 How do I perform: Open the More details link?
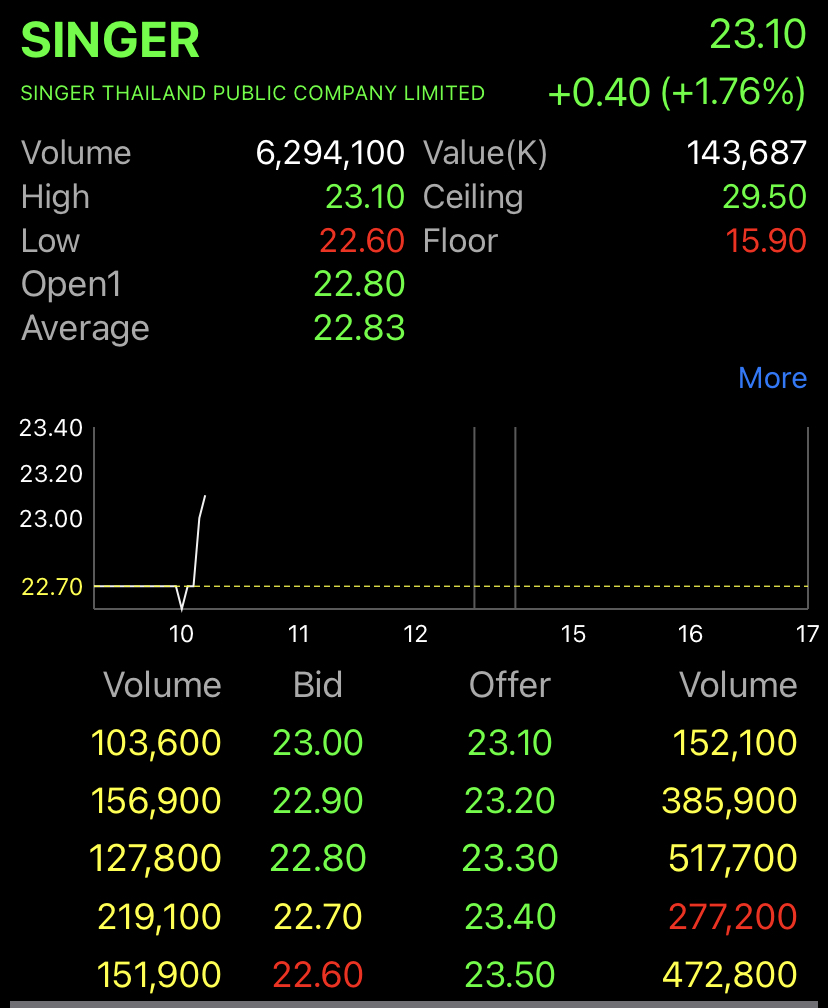(771, 378)
